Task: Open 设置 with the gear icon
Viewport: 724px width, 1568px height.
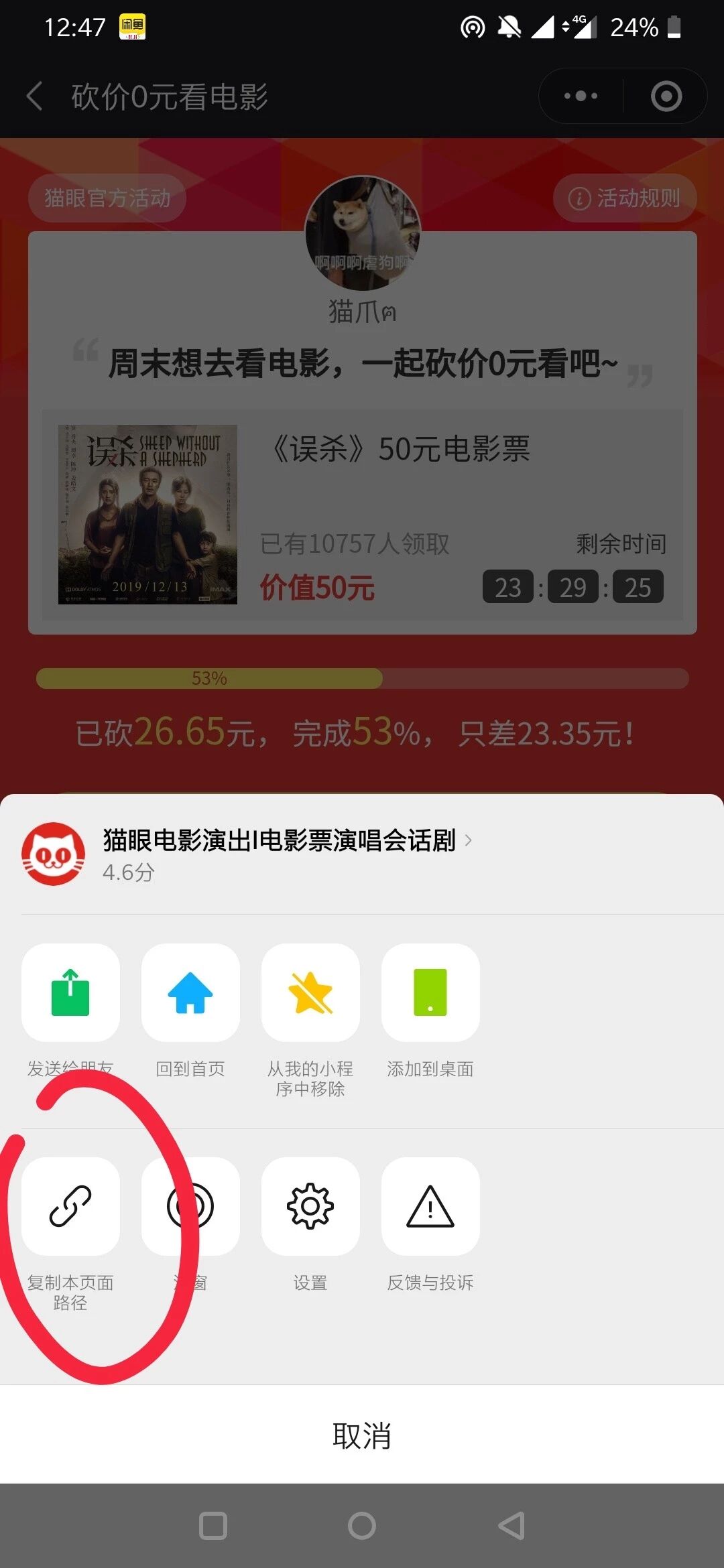Action: (310, 1206)
